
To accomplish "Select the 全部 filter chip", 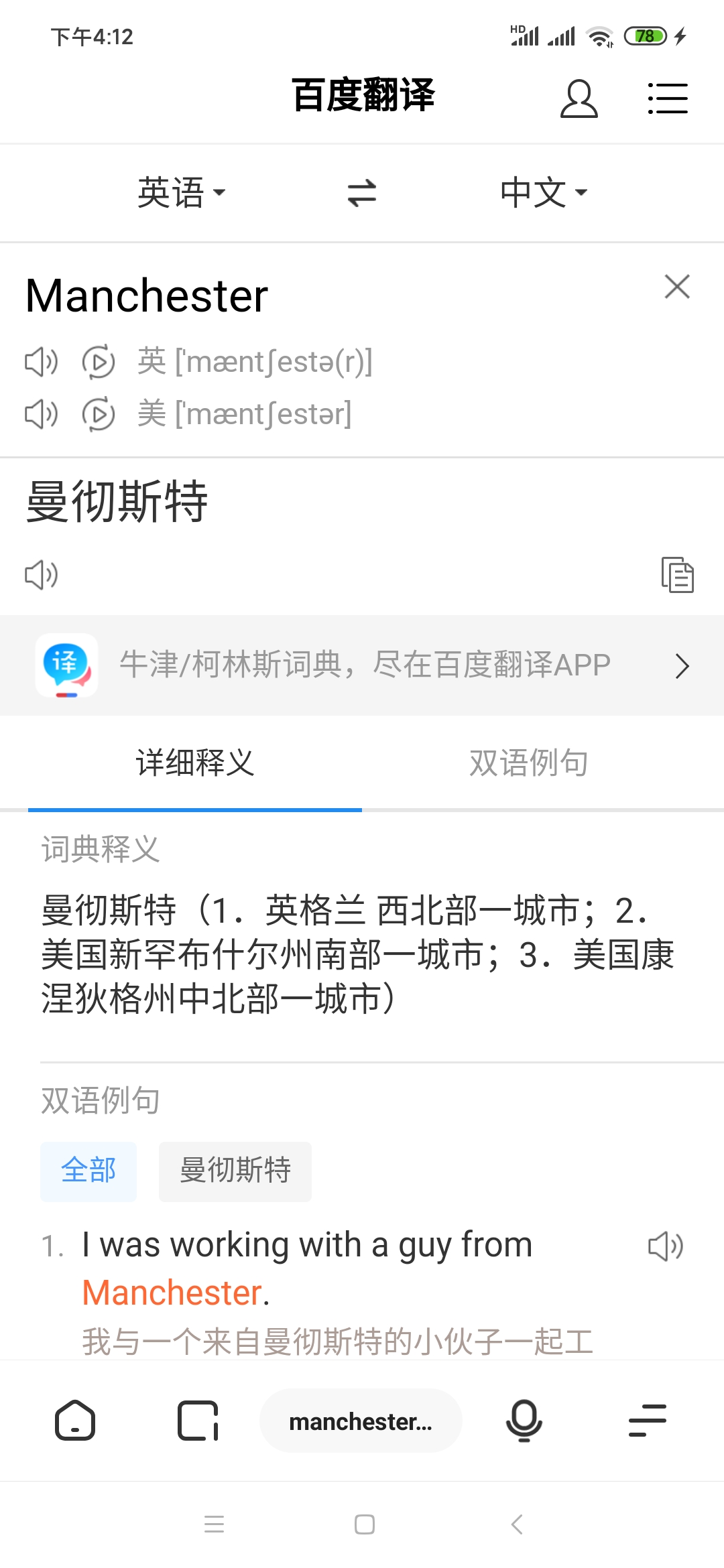I will tap(88, 1171).
